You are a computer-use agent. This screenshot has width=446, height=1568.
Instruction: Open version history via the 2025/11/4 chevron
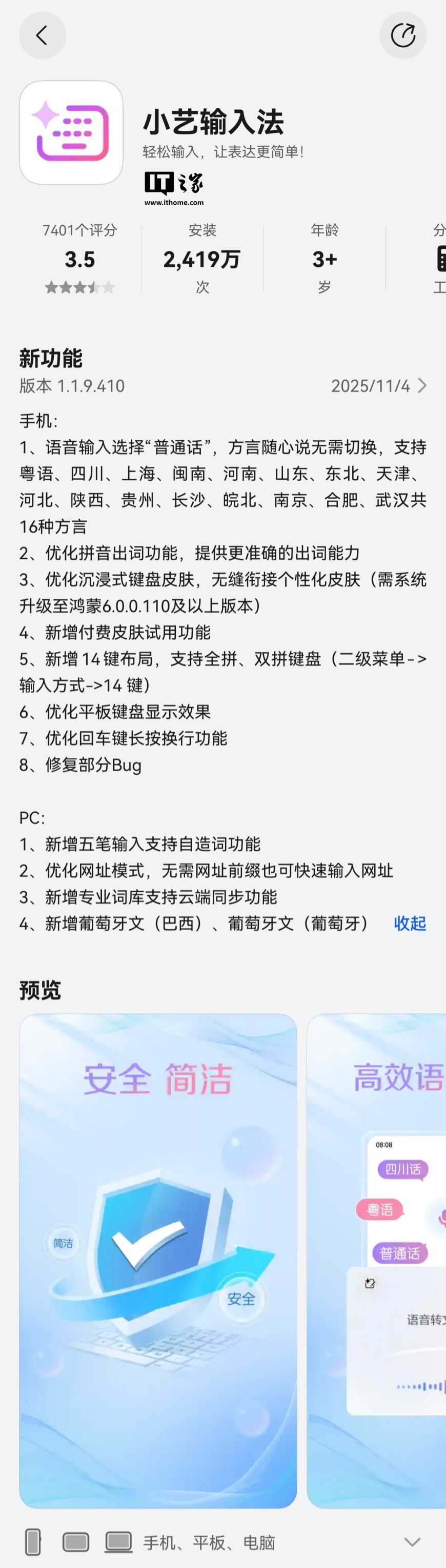tap(422, 386)
